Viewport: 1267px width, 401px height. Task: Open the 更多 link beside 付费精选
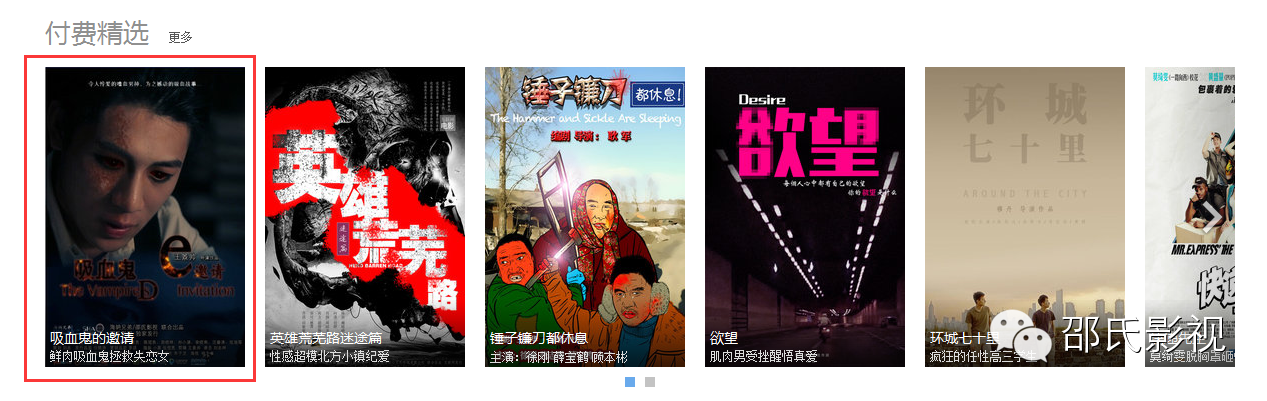click(x=180, y=37)
